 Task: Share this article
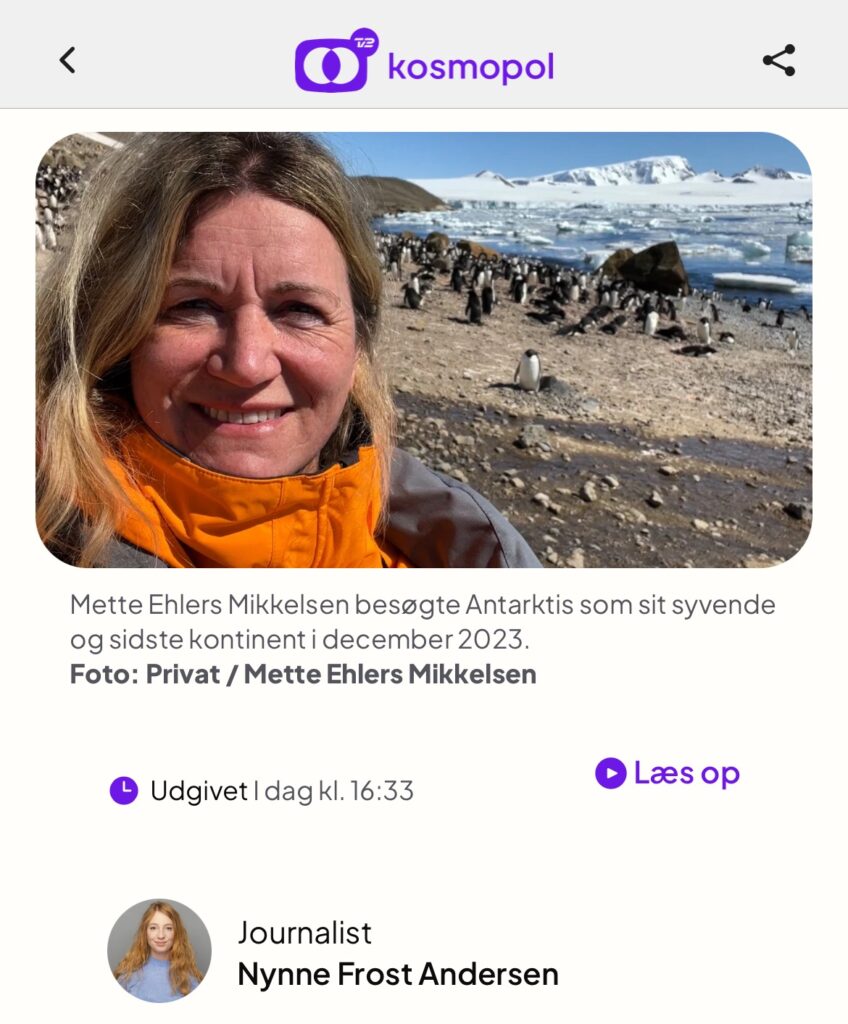click(x=778, y=60)
